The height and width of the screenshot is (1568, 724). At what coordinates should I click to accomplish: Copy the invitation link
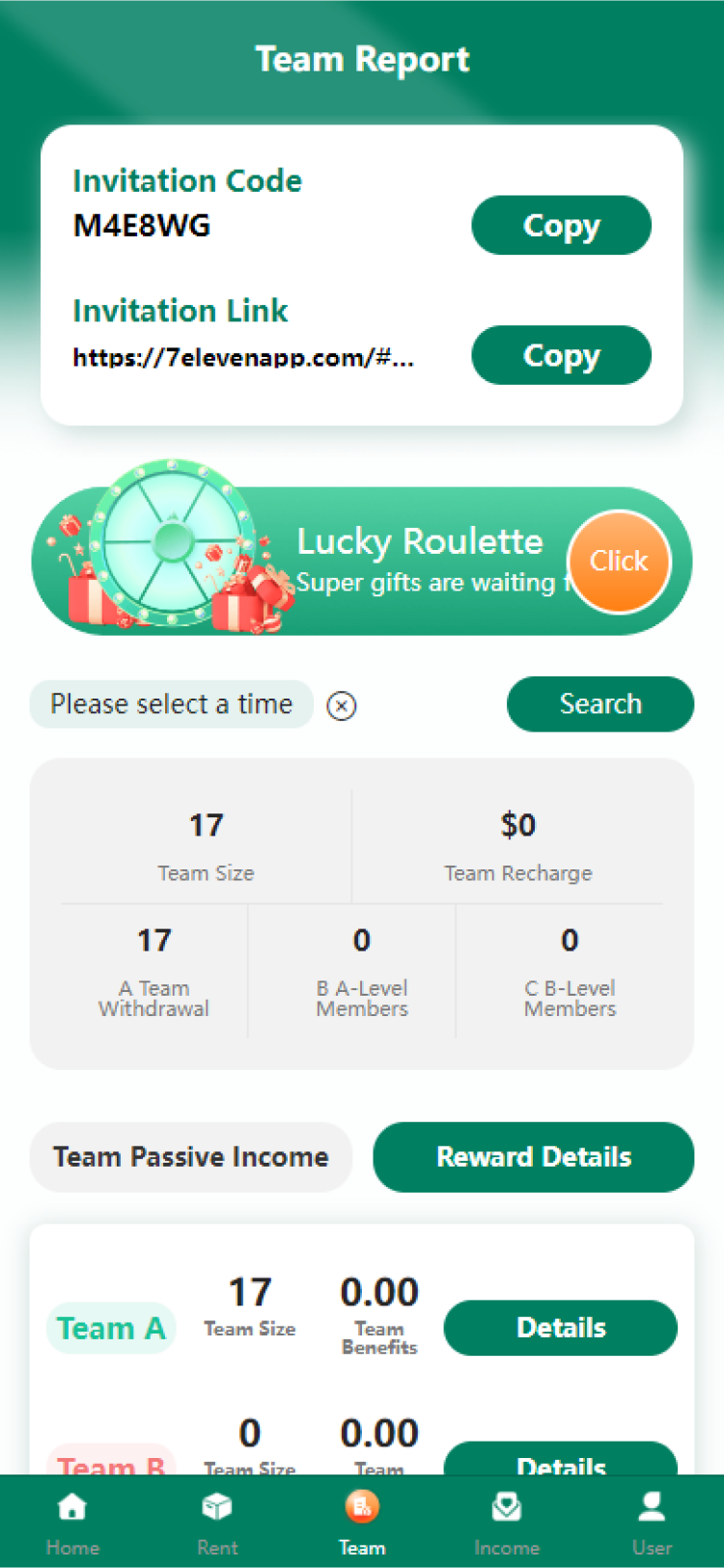(561, 355)
